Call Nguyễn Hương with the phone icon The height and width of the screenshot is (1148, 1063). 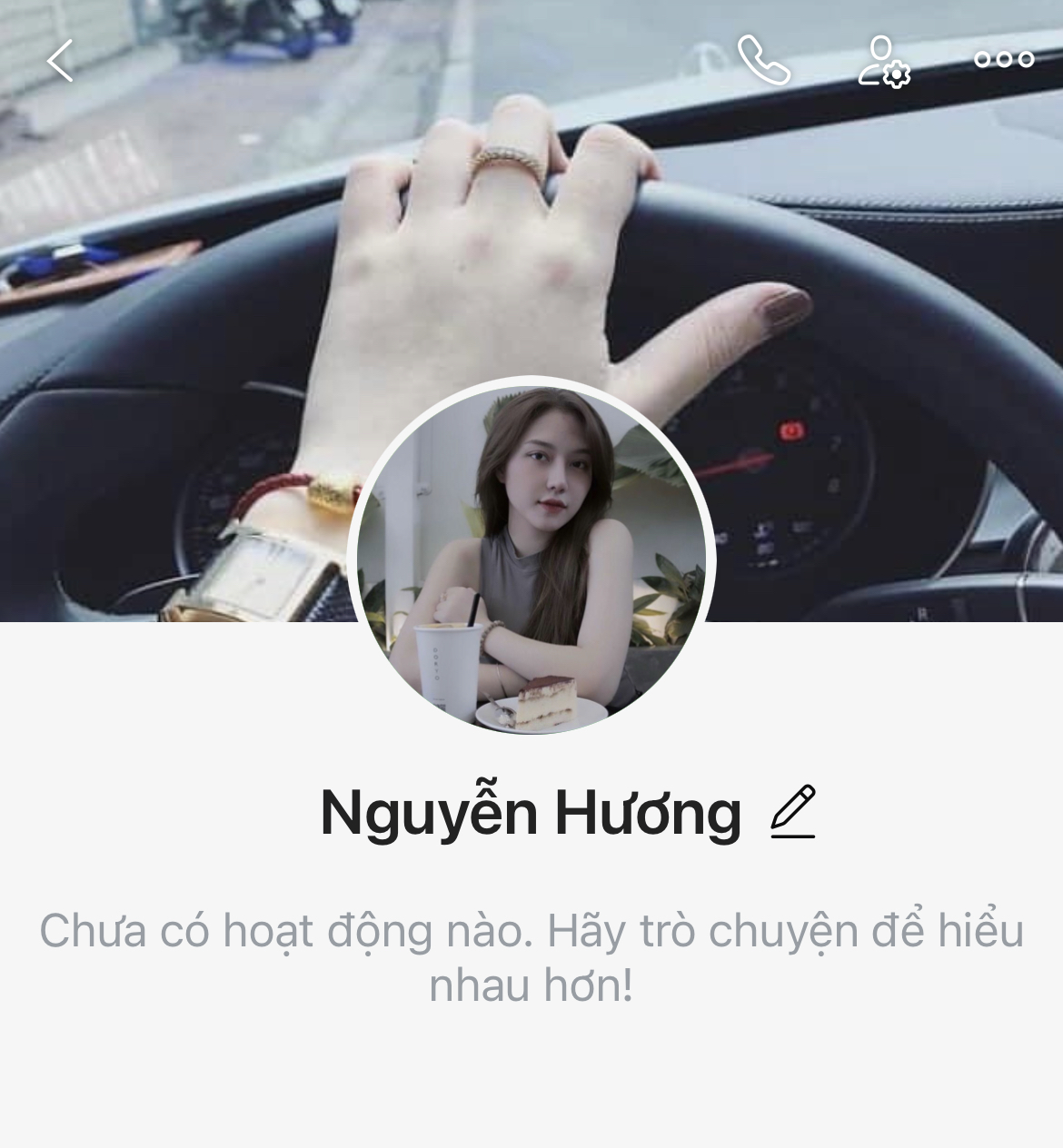(763, 60)
